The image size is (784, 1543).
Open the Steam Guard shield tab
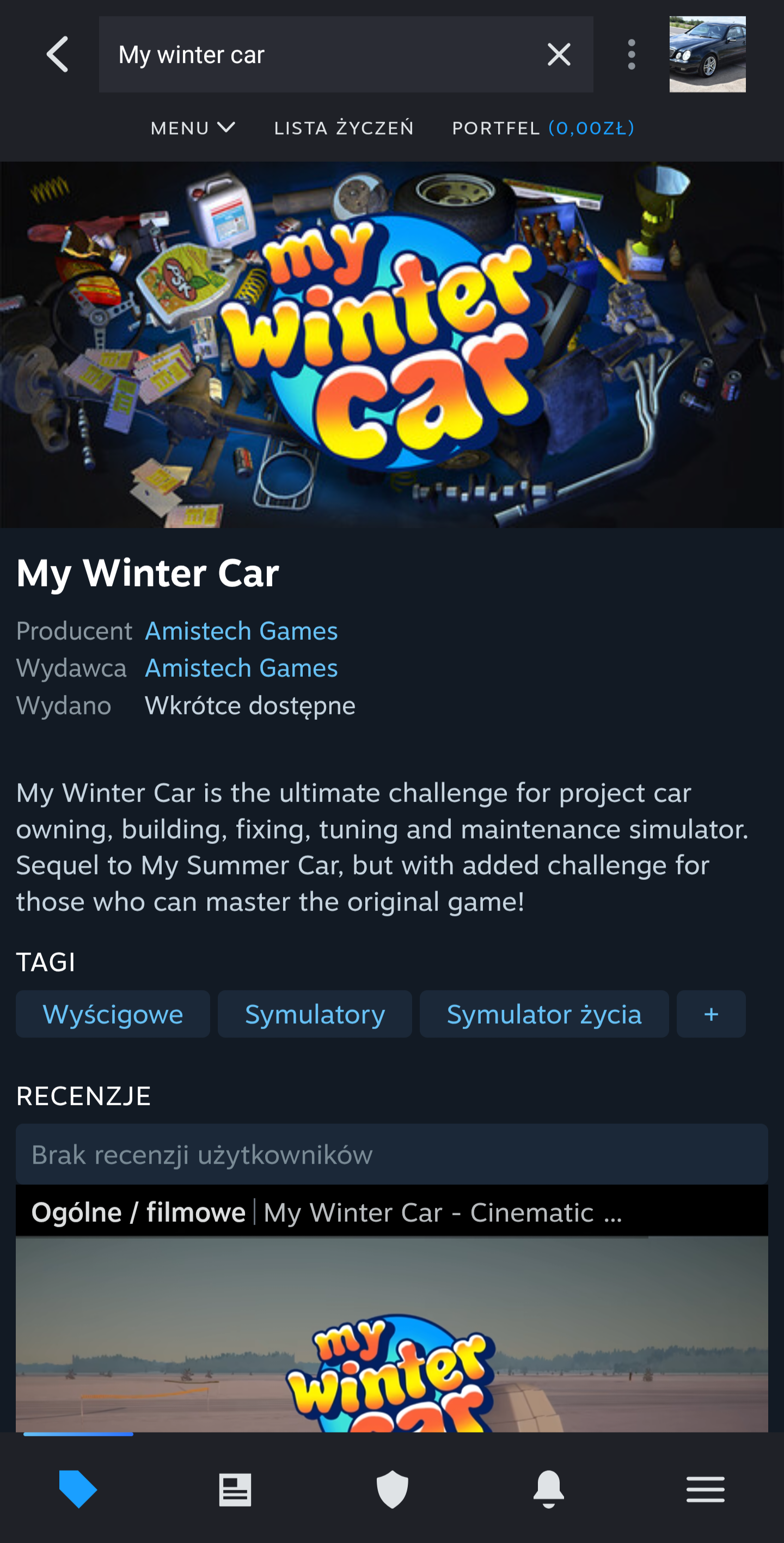pyautogui.click(x=391, y=1489)
